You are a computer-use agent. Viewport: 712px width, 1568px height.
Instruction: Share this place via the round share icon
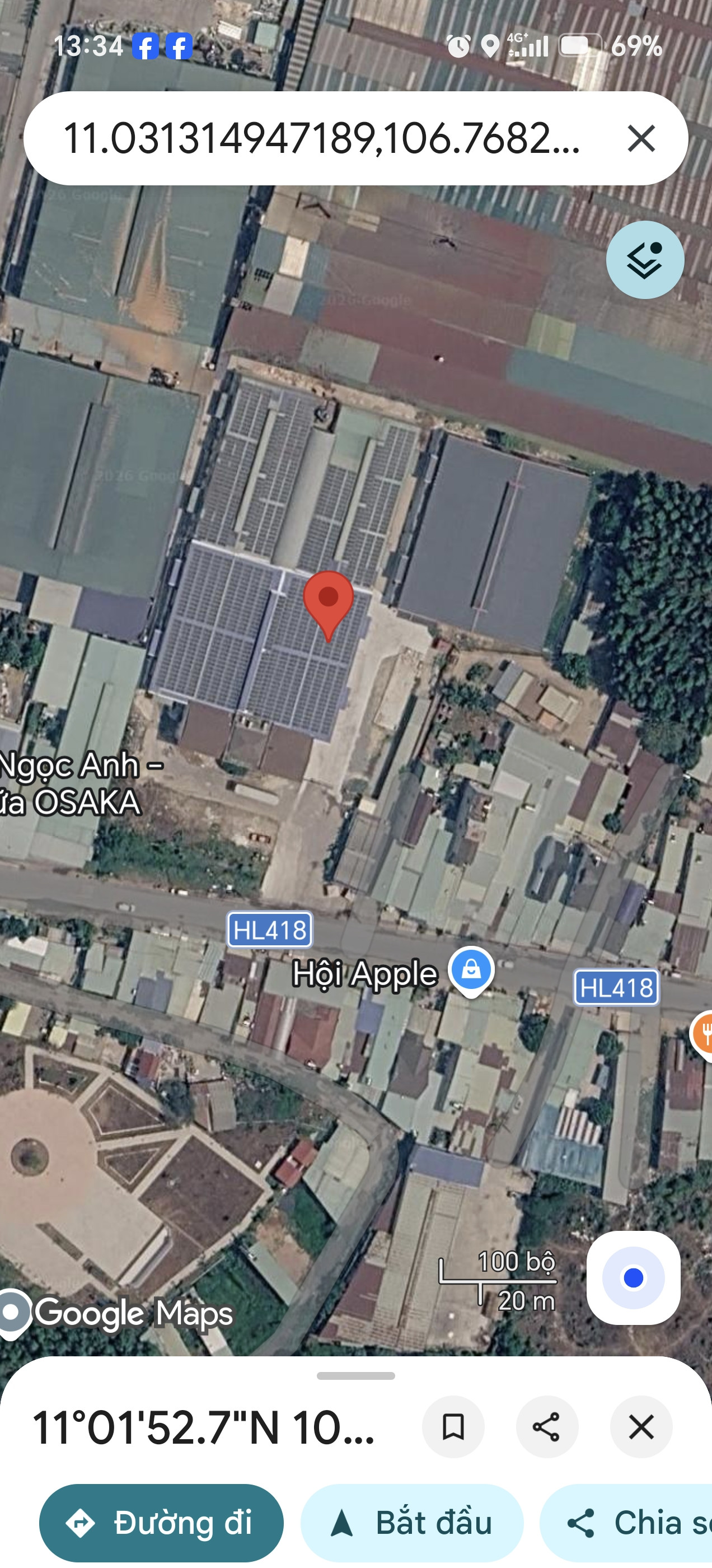(546, 1427)
